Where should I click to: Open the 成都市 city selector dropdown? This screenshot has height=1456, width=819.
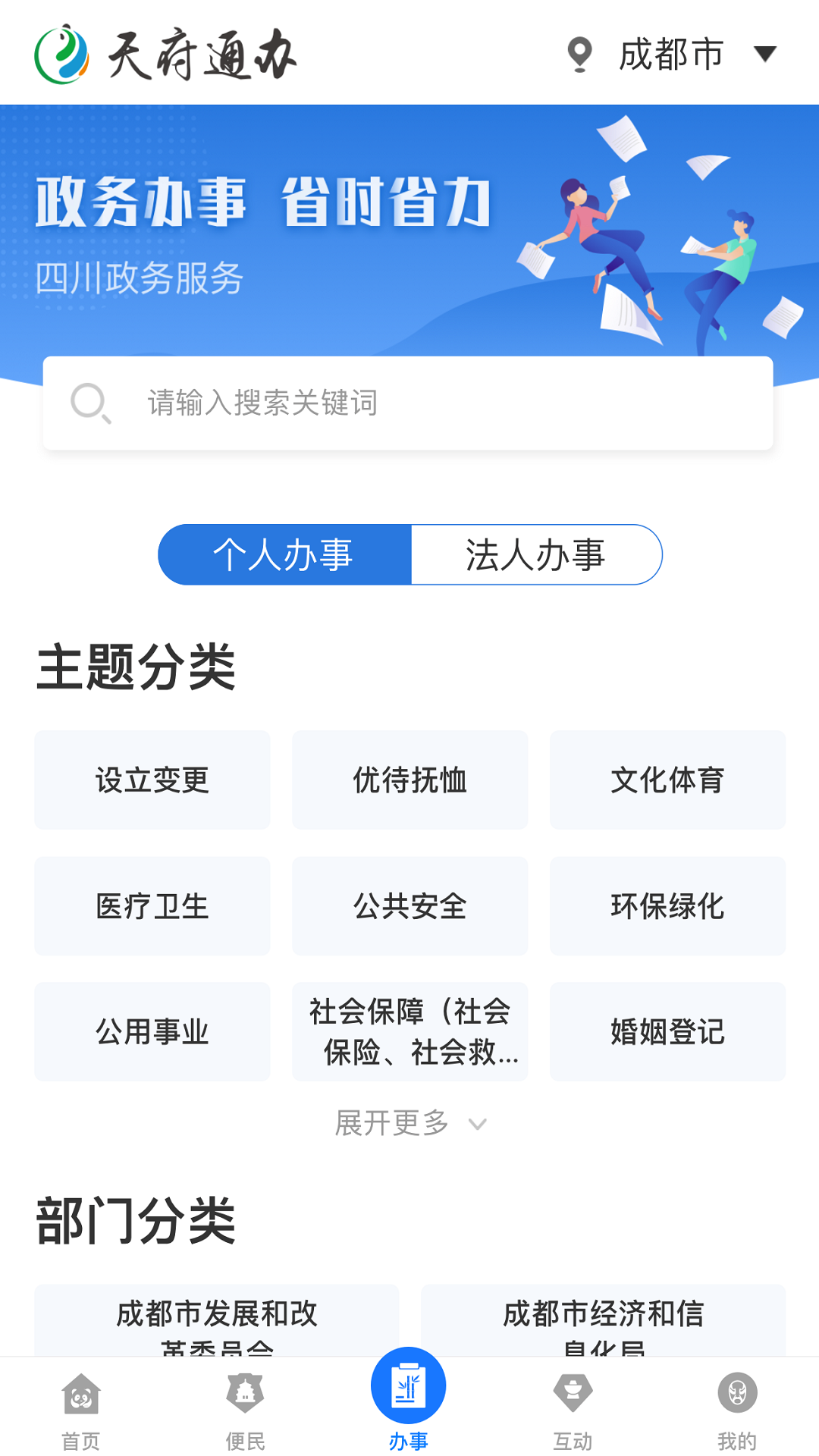coord(672,55)
